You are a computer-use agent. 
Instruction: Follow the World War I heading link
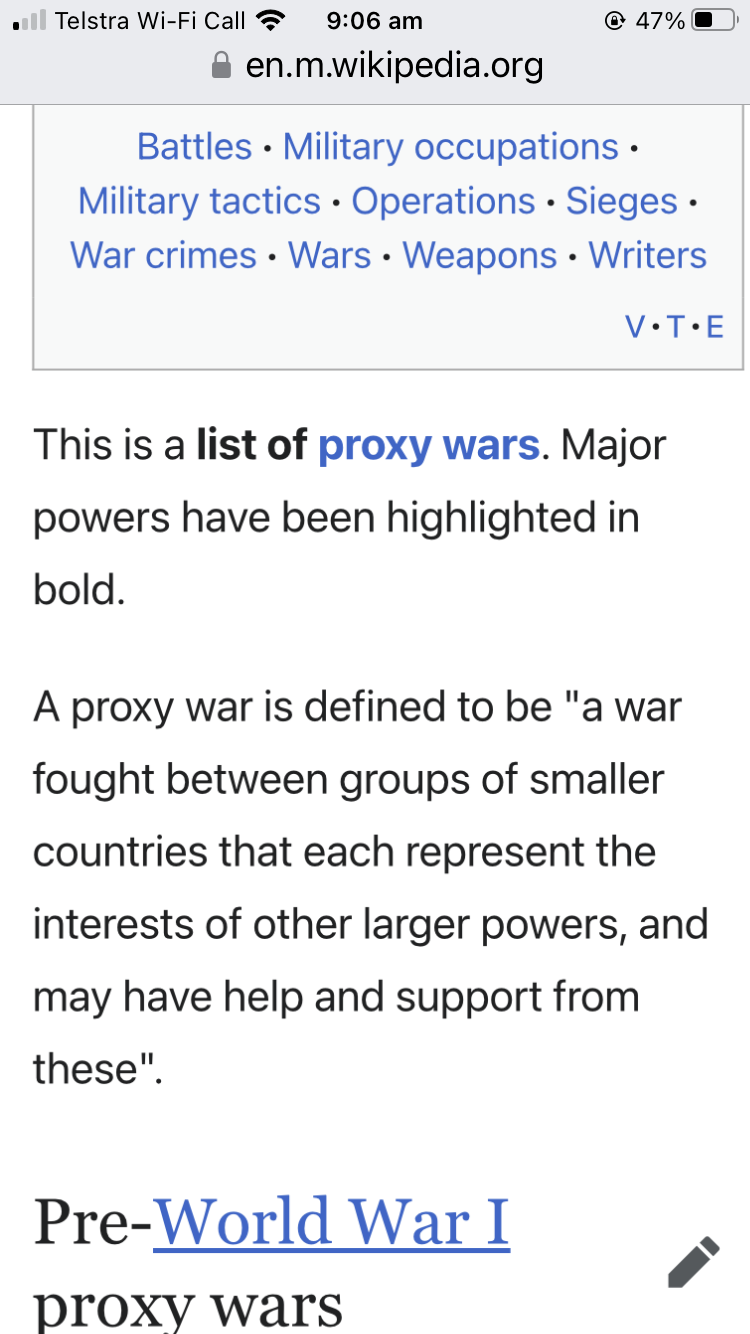(x=331, y=1222)
